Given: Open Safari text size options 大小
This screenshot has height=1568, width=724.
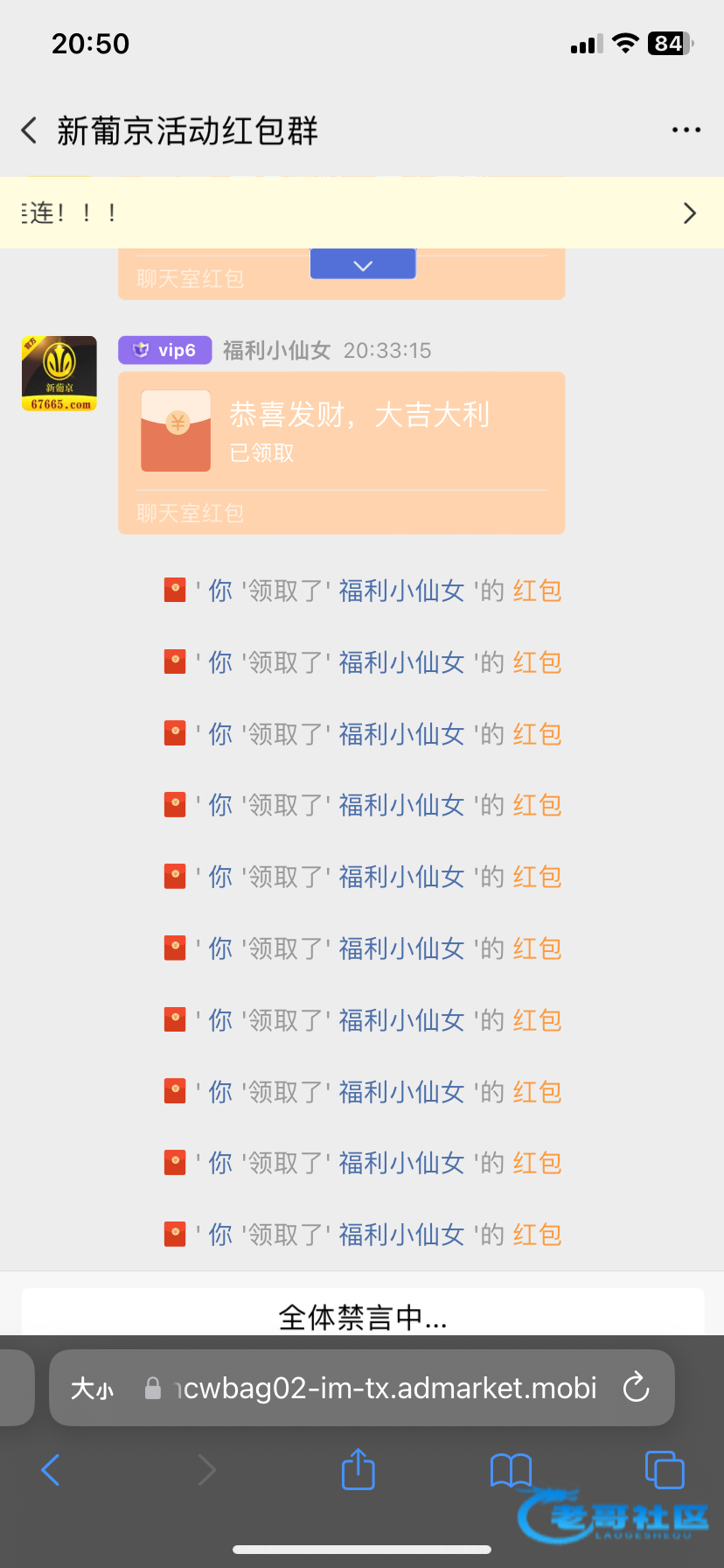Looking at the screenshot, I should 92,1389.
